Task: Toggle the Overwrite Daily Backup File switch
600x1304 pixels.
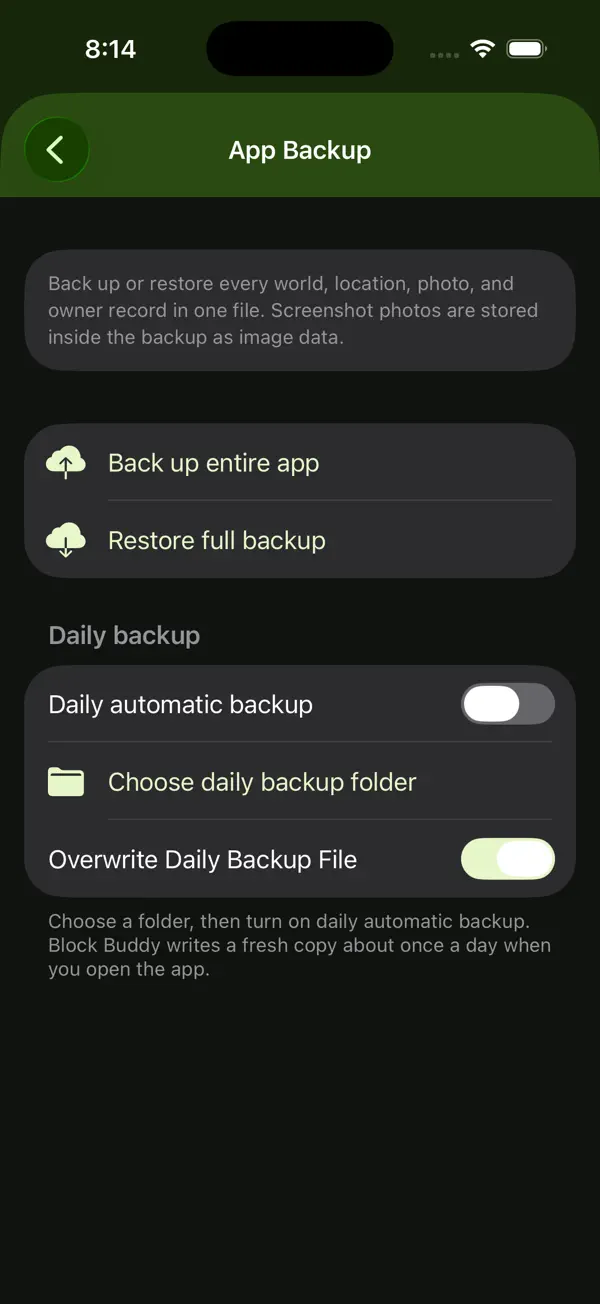Action: tap(507, 859)
